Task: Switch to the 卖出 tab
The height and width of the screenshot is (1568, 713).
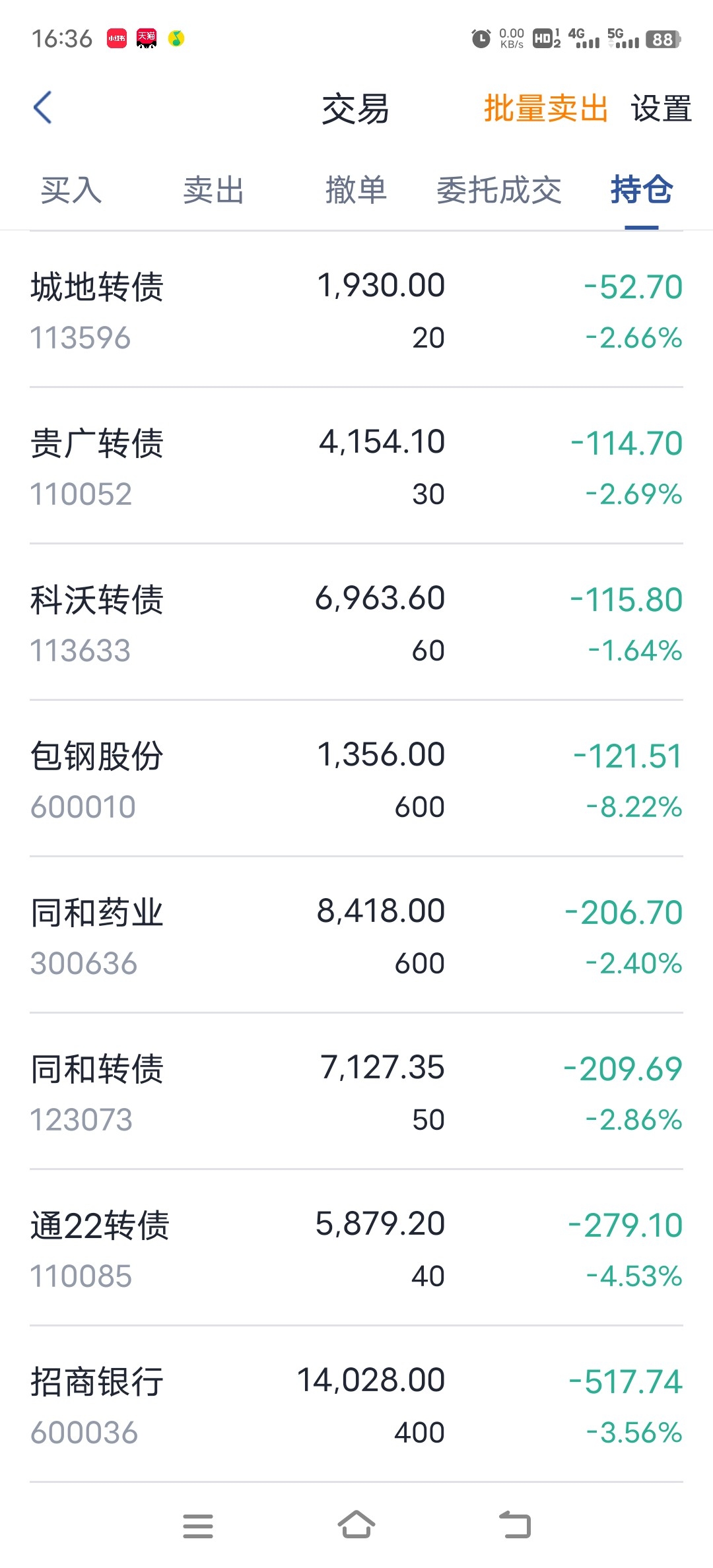Action: [x=213, y=190]
